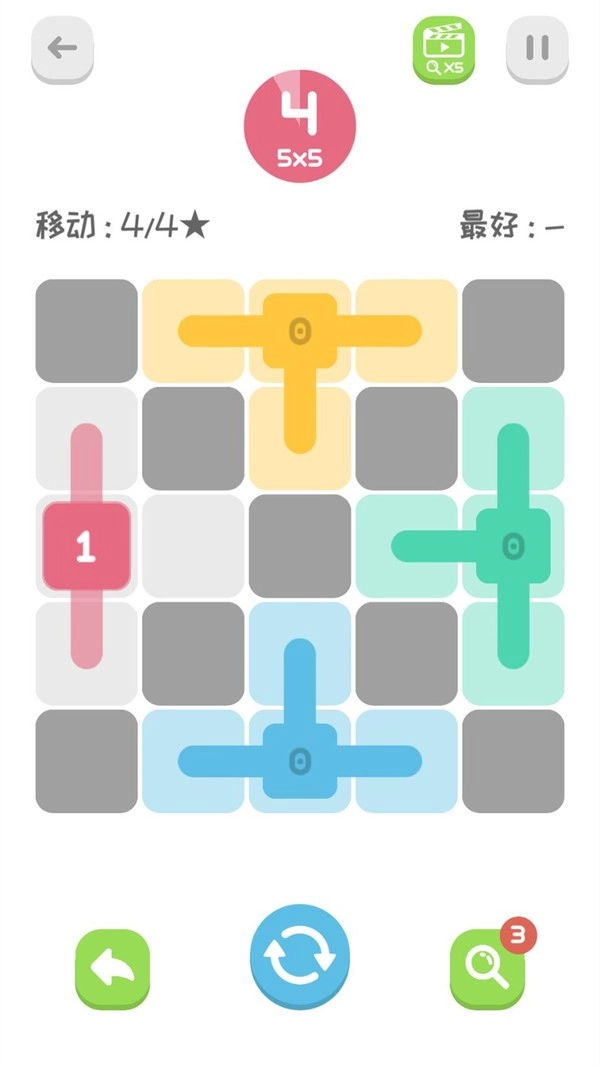Watch video for five extra hints
The image size is (600, 1066).
pyautogui.click(x=444, y=49)
